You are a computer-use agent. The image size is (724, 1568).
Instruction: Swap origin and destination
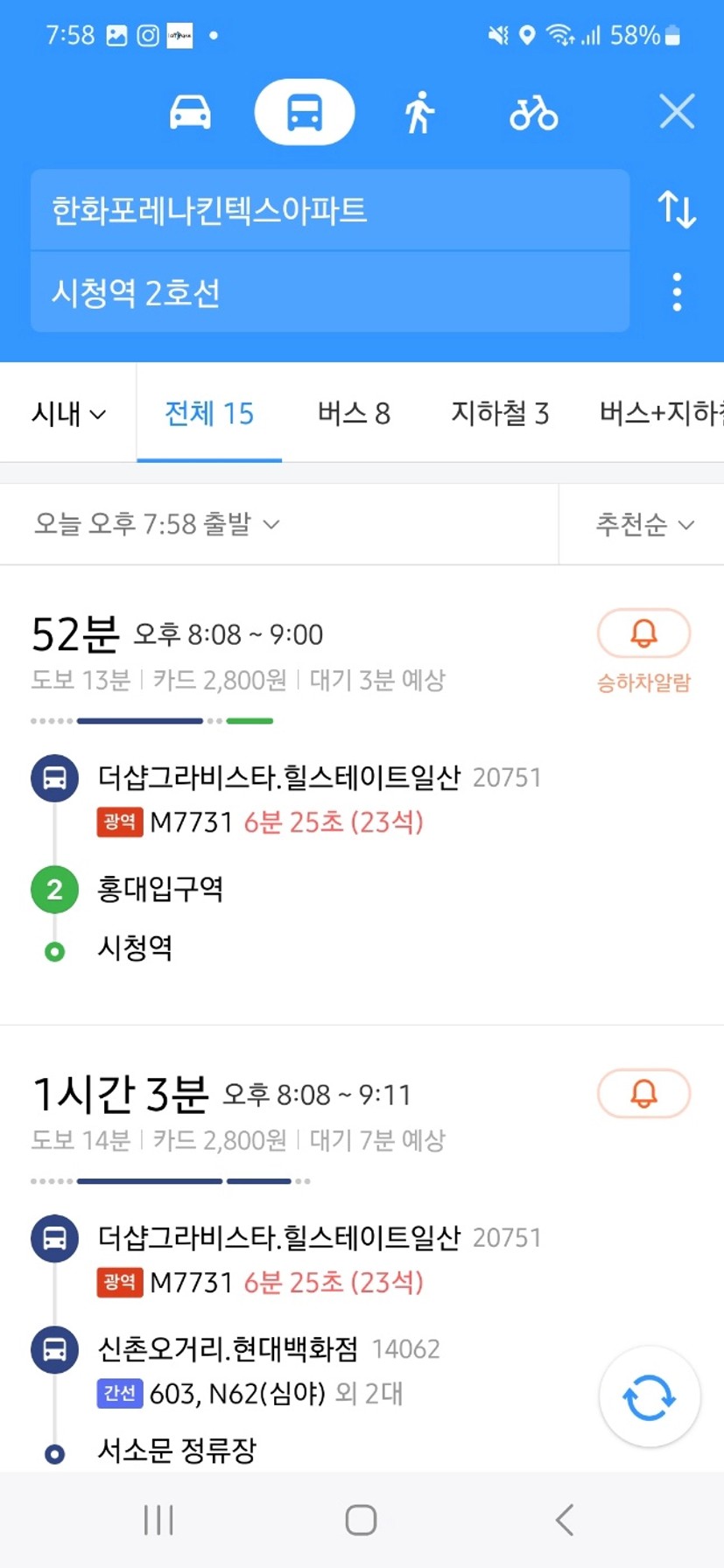click(x=677, y=209)
